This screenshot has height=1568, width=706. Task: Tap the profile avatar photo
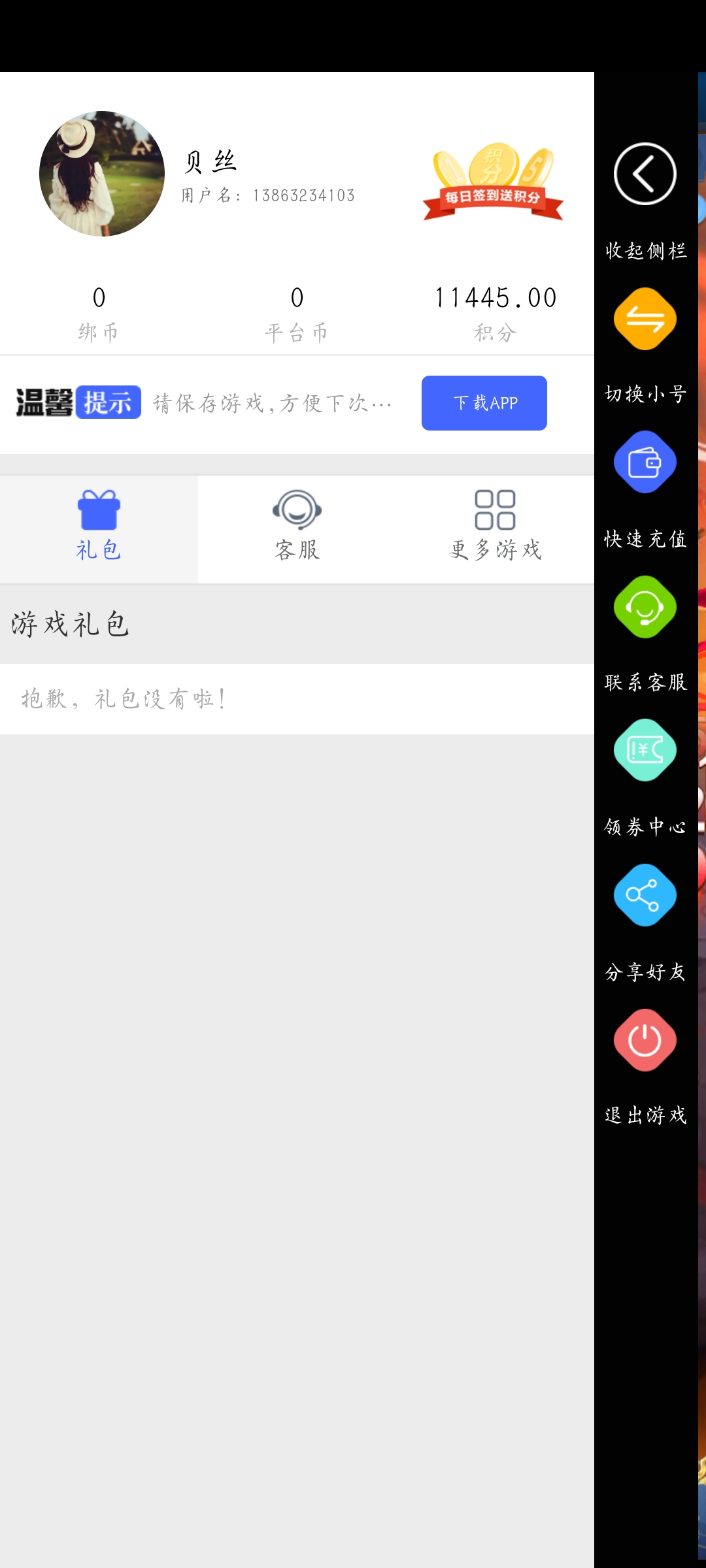coord(102,174)
